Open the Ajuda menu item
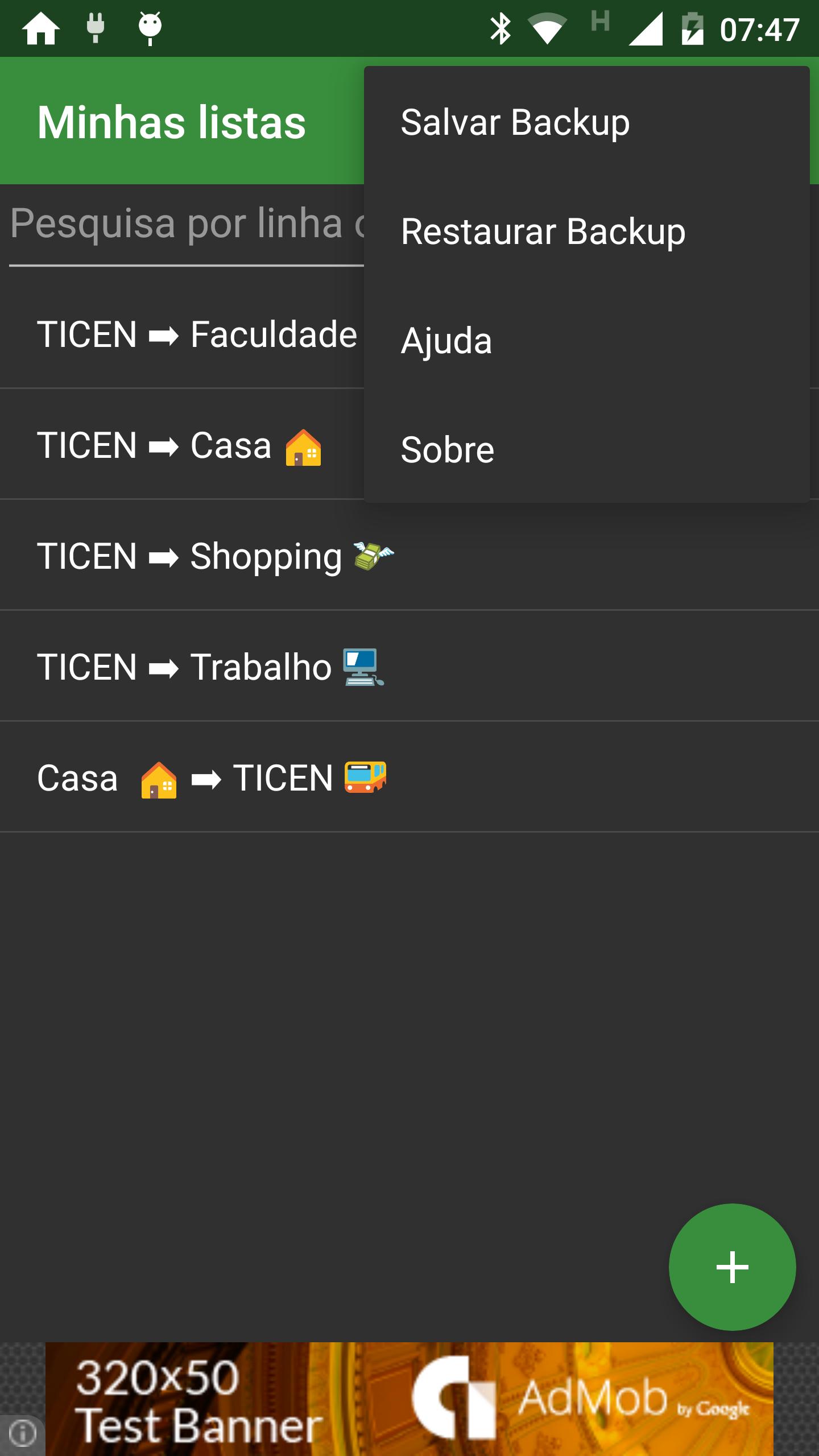This screenshot has width=819, height=1456. point(586,341)
